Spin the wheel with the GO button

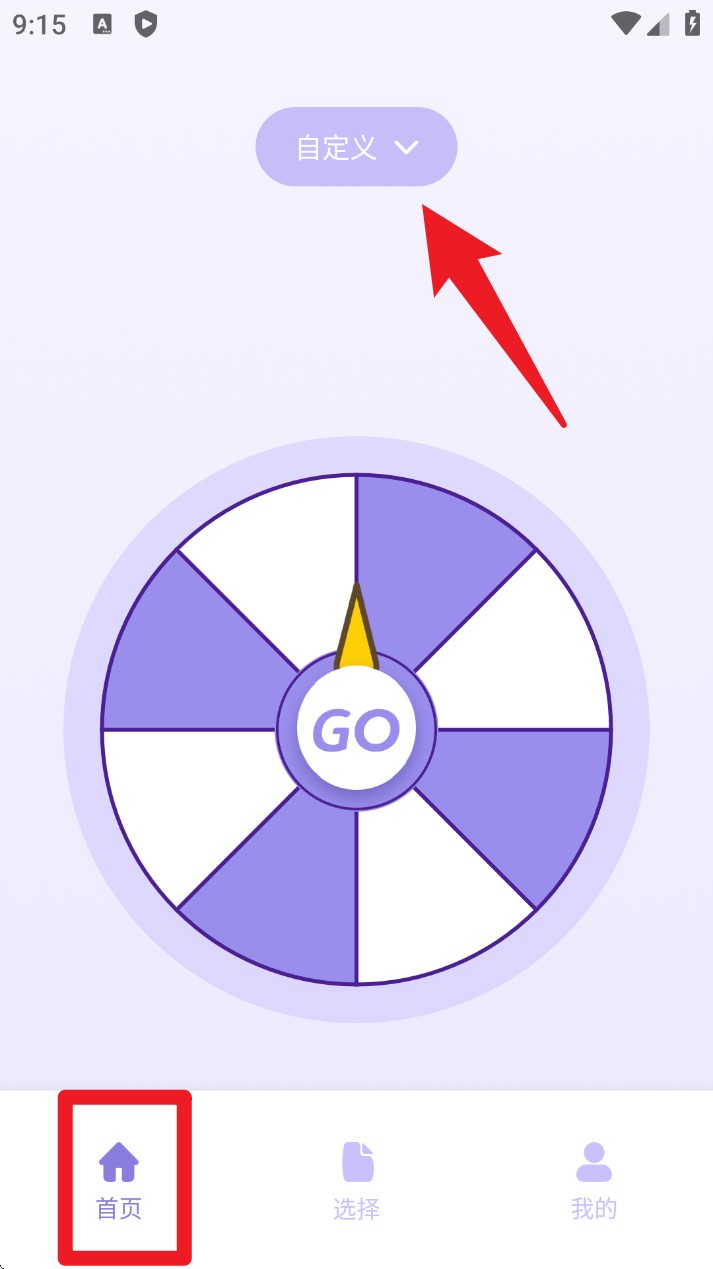(x=356, y=730)
